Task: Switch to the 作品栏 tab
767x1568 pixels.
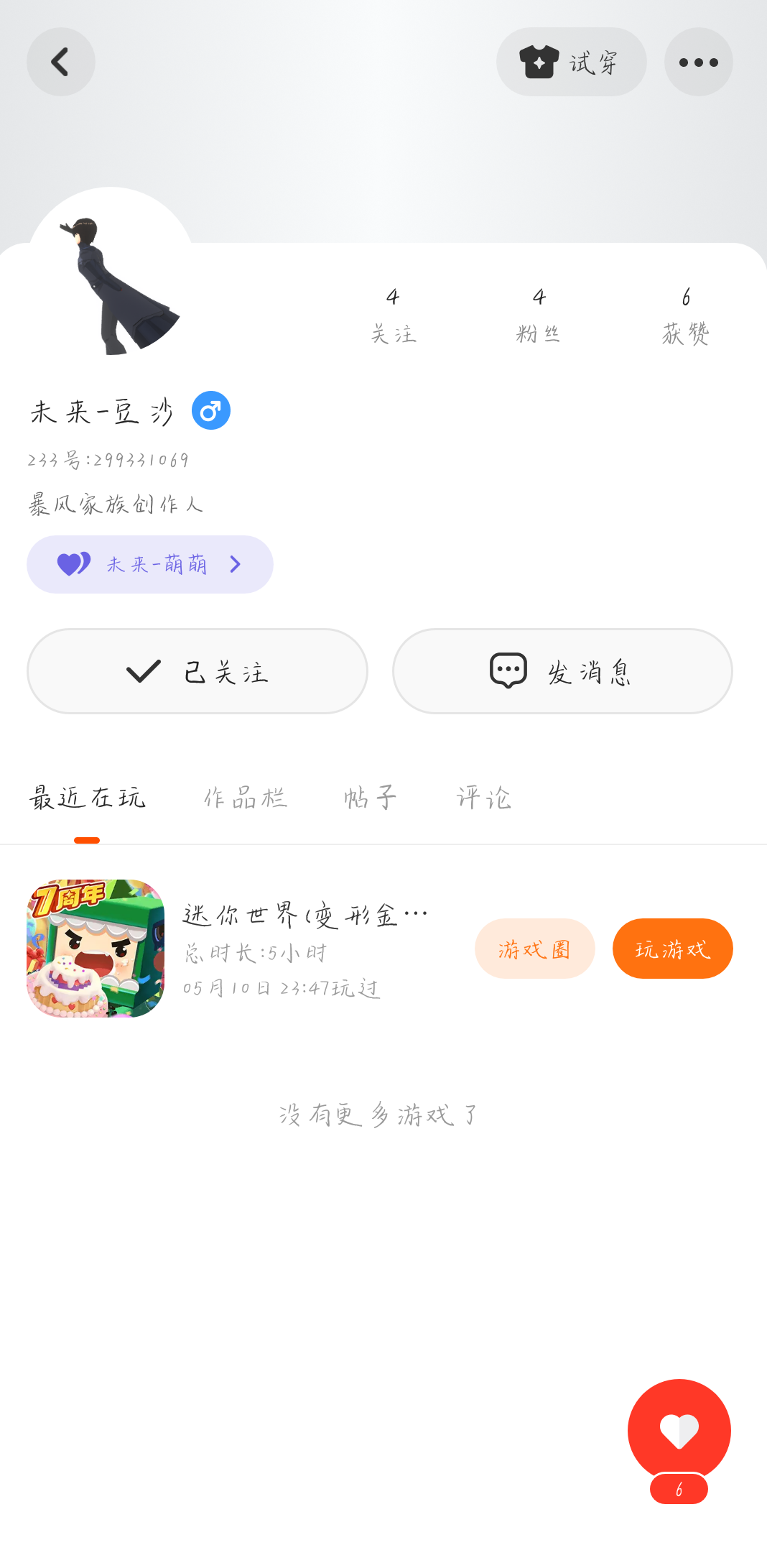Action: coord(245,798)
